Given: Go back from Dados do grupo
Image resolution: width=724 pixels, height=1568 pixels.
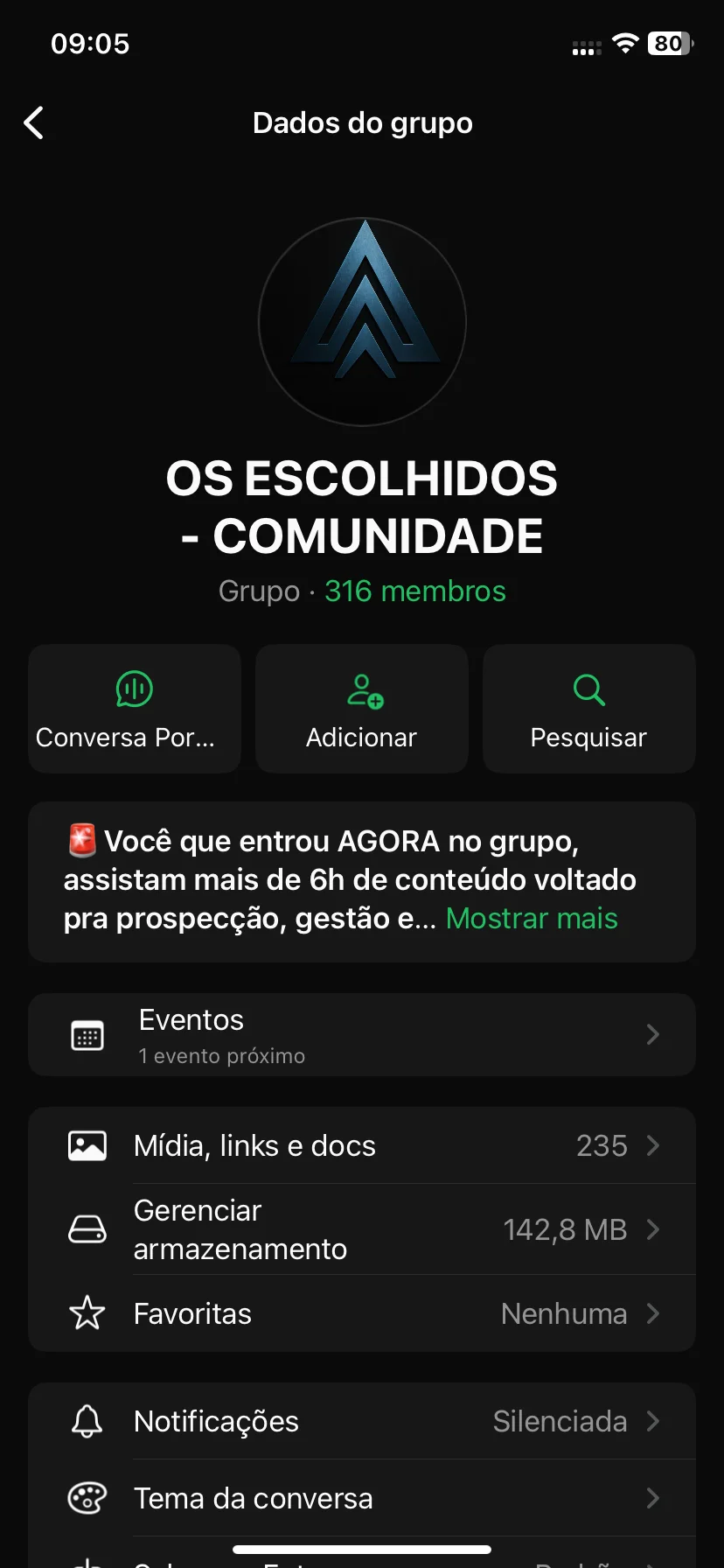Looking at the screenshot, I should pos(34,123).
